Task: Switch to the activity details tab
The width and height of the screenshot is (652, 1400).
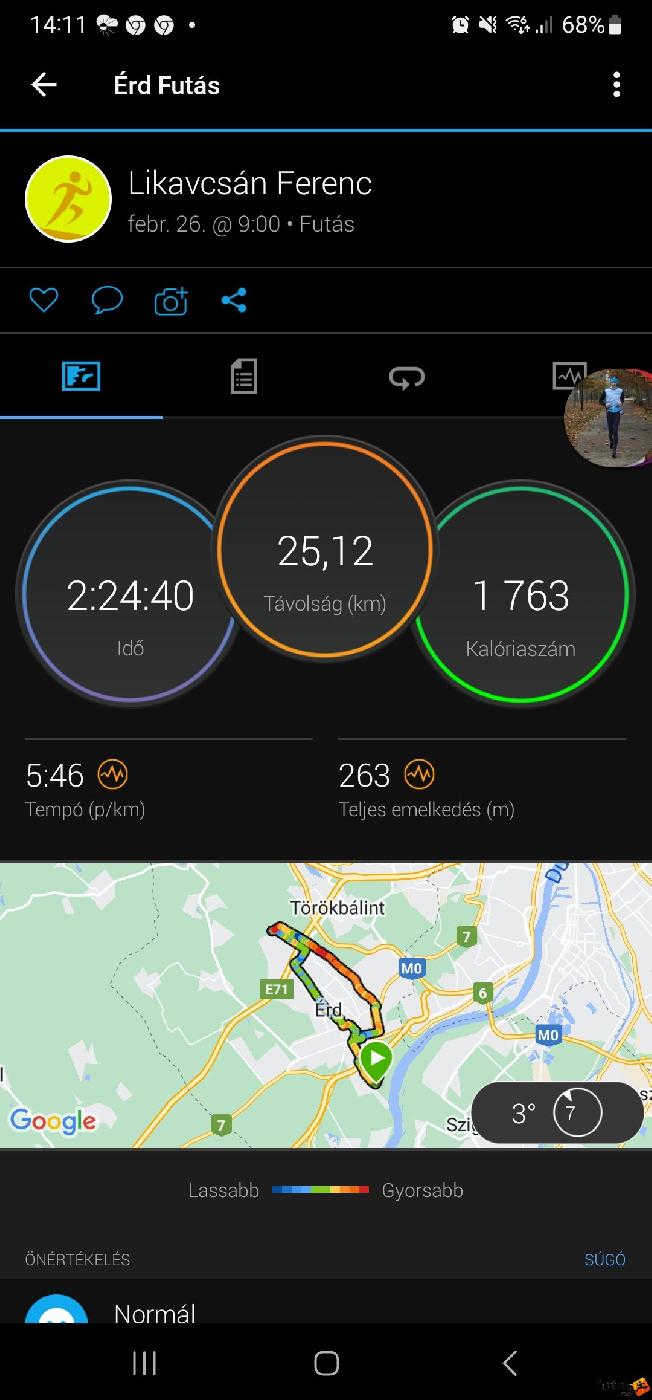Action: pos(244,377)
